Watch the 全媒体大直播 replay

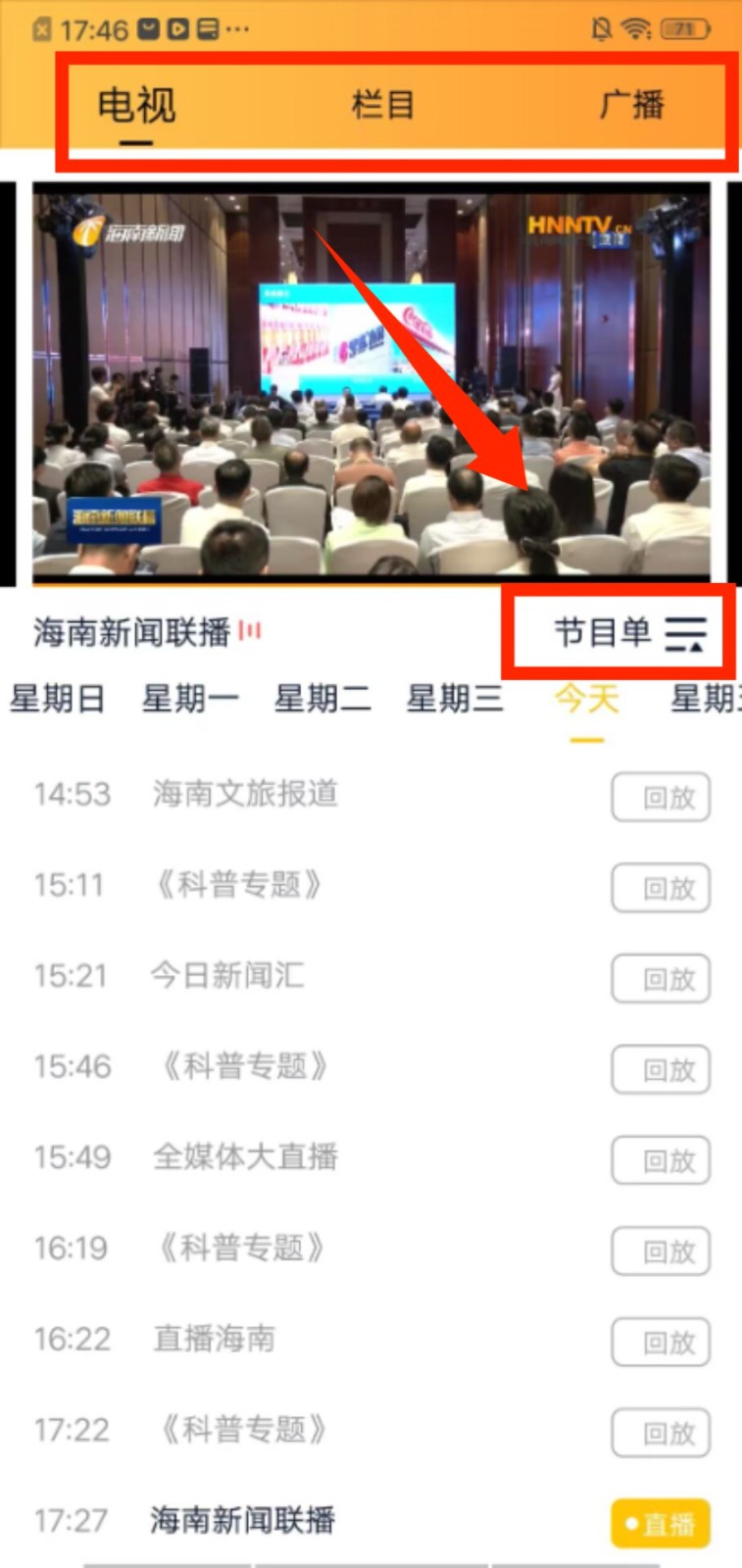(661, 1160)
